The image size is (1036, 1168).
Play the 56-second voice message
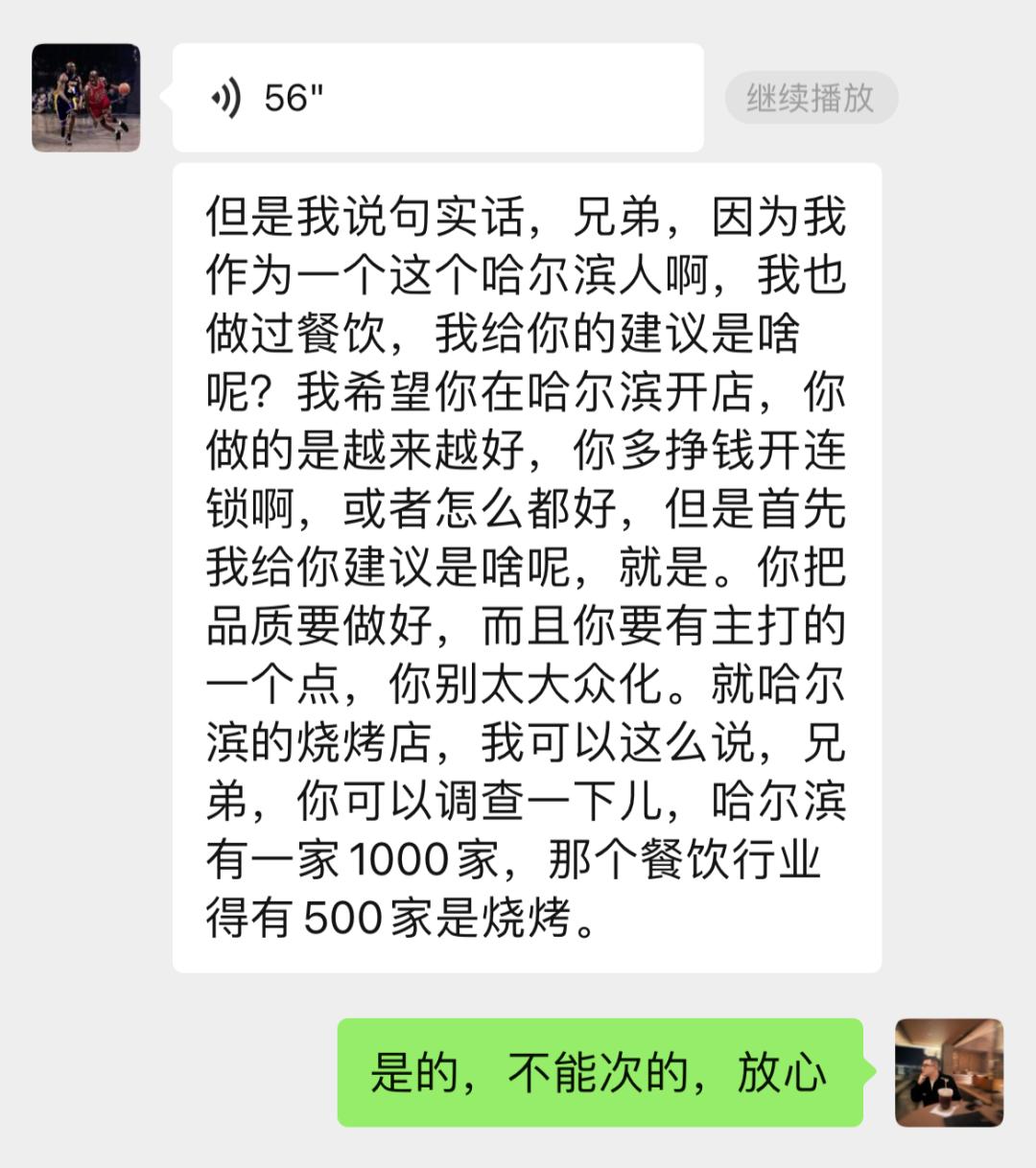coord(436,98)
